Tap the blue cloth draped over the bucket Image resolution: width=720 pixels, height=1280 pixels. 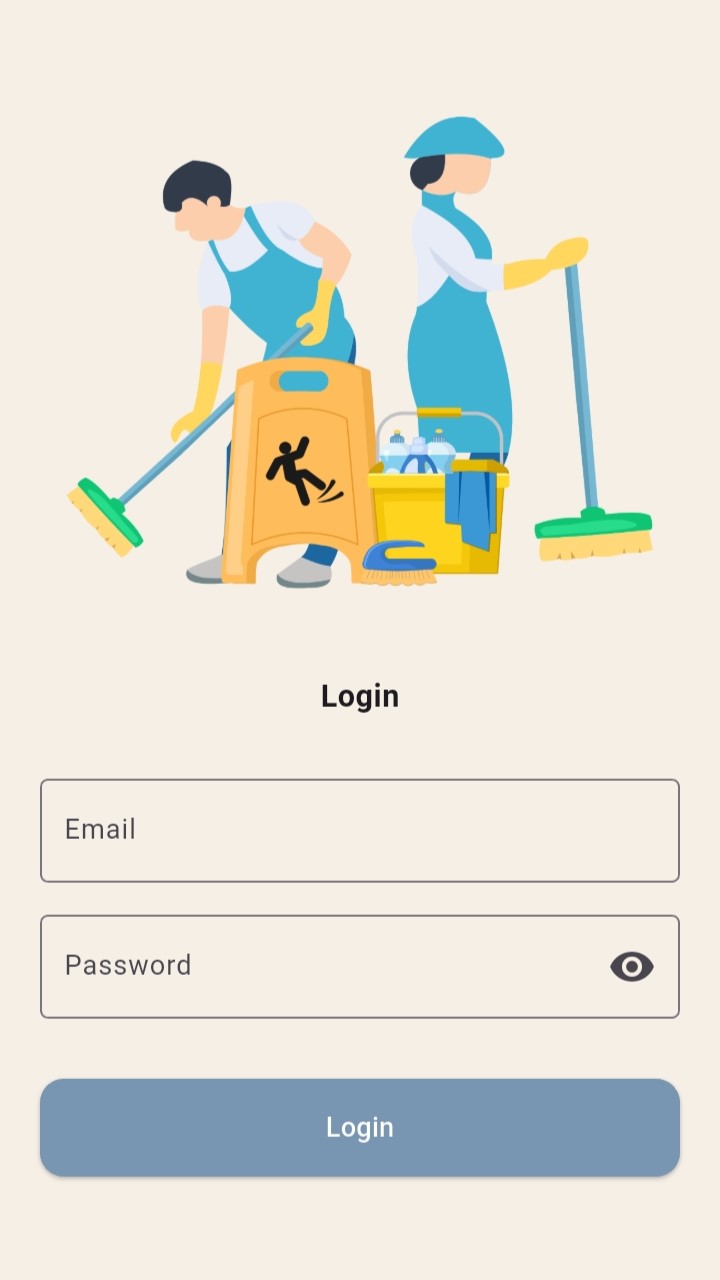(470, 505)
